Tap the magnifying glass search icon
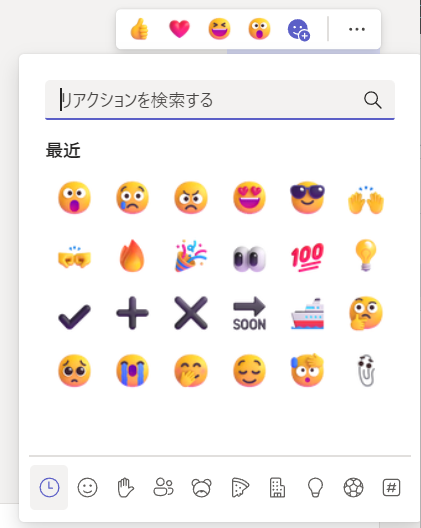This screenshot has height=528, width=421. (x=373, y=100)
